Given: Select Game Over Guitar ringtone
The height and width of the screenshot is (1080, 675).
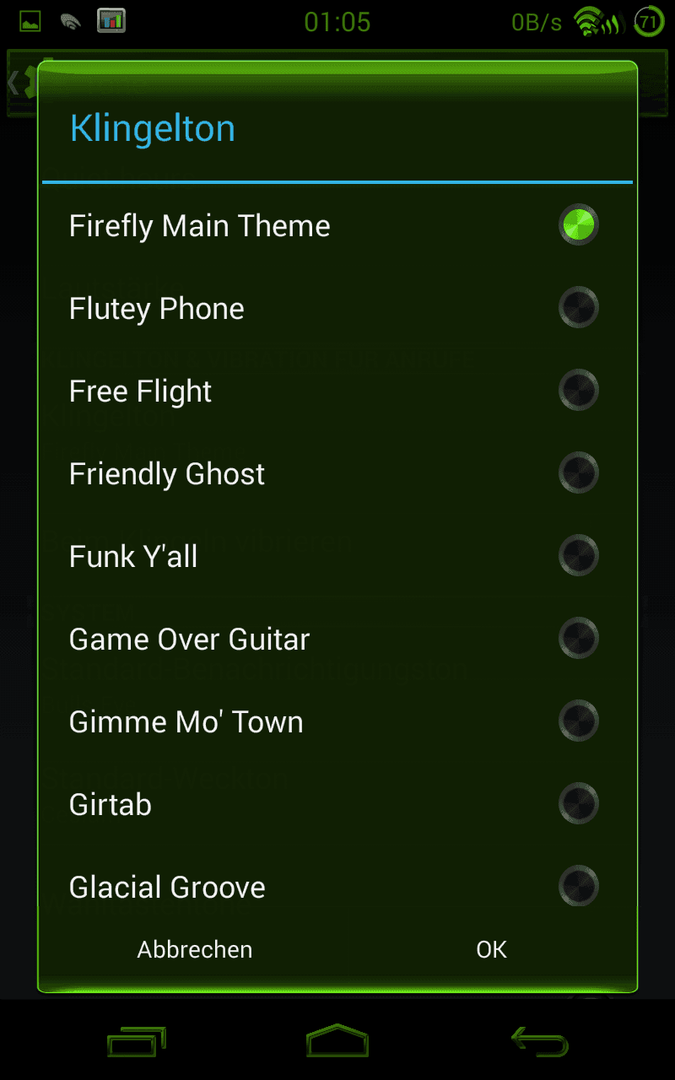Looking at the screenshot, I should point(338,638).
